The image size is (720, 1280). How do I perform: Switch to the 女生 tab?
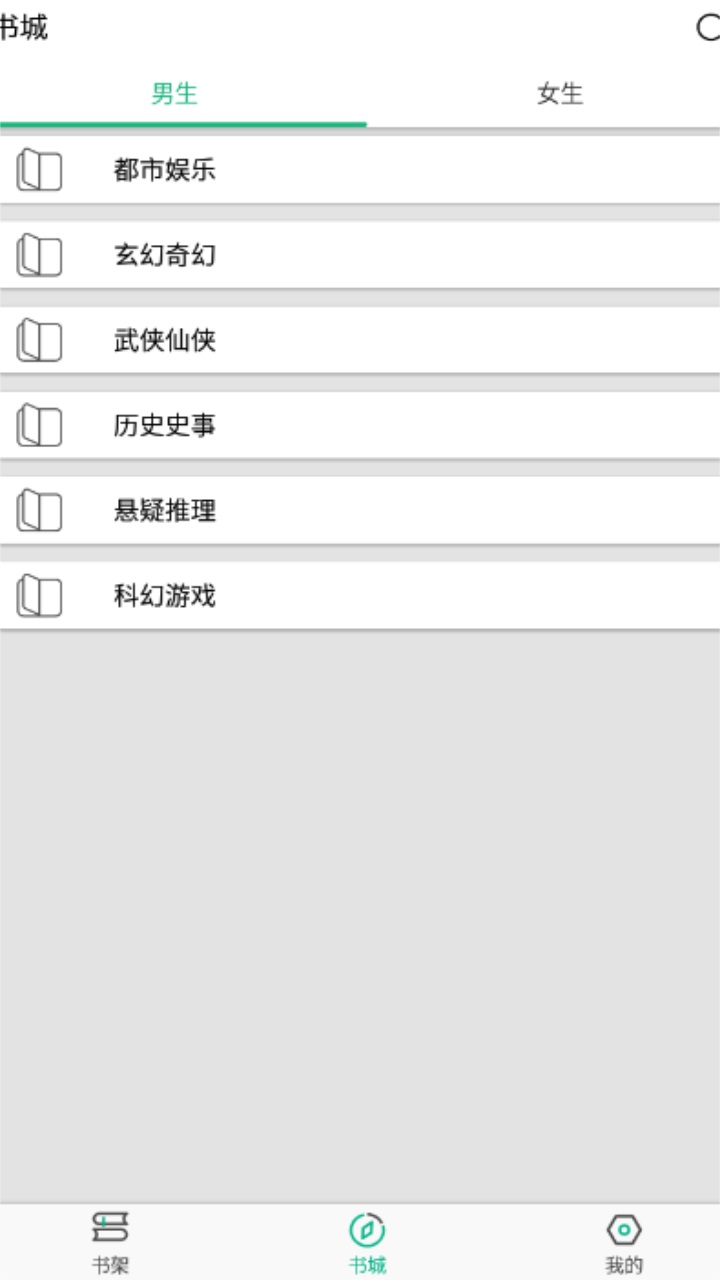560,94
